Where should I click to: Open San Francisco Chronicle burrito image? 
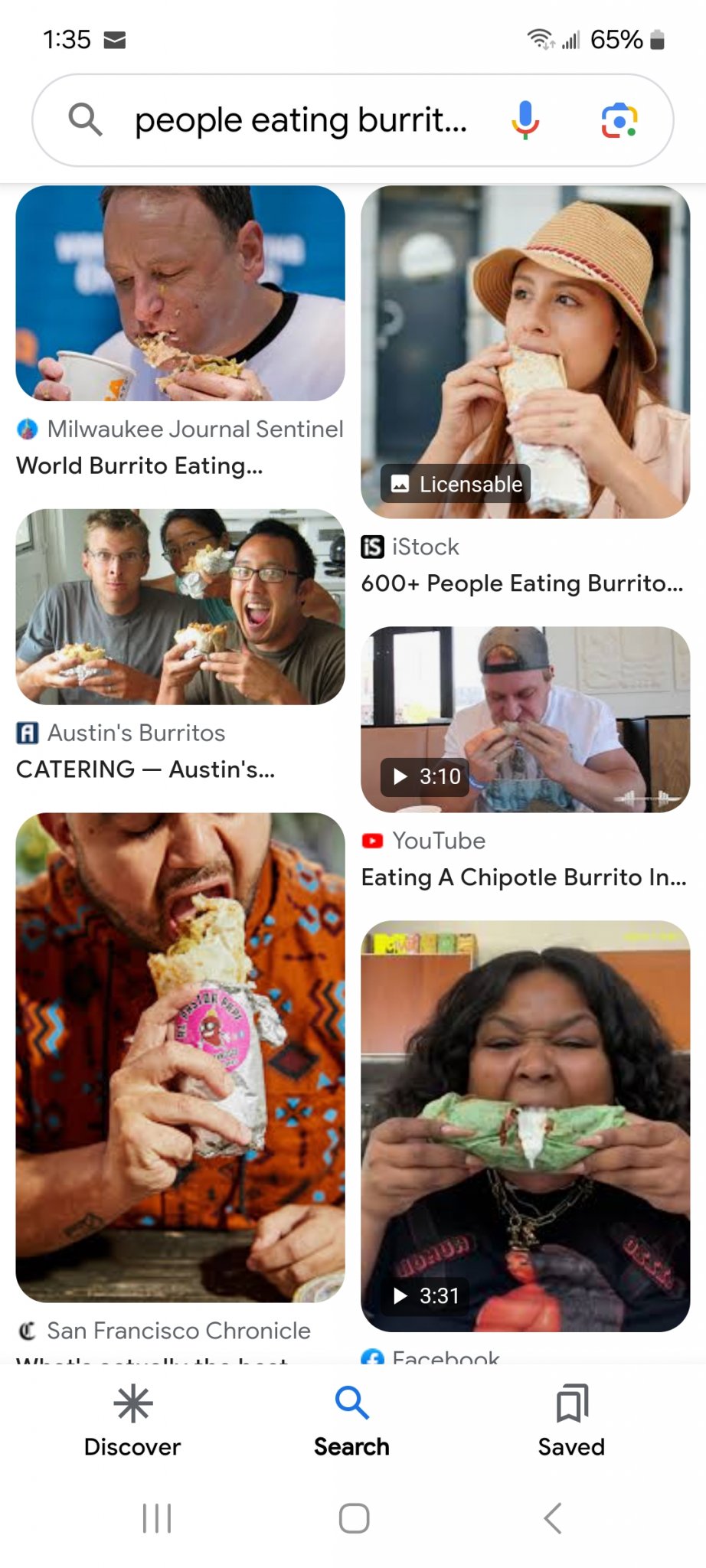(x=180, y=1057)
